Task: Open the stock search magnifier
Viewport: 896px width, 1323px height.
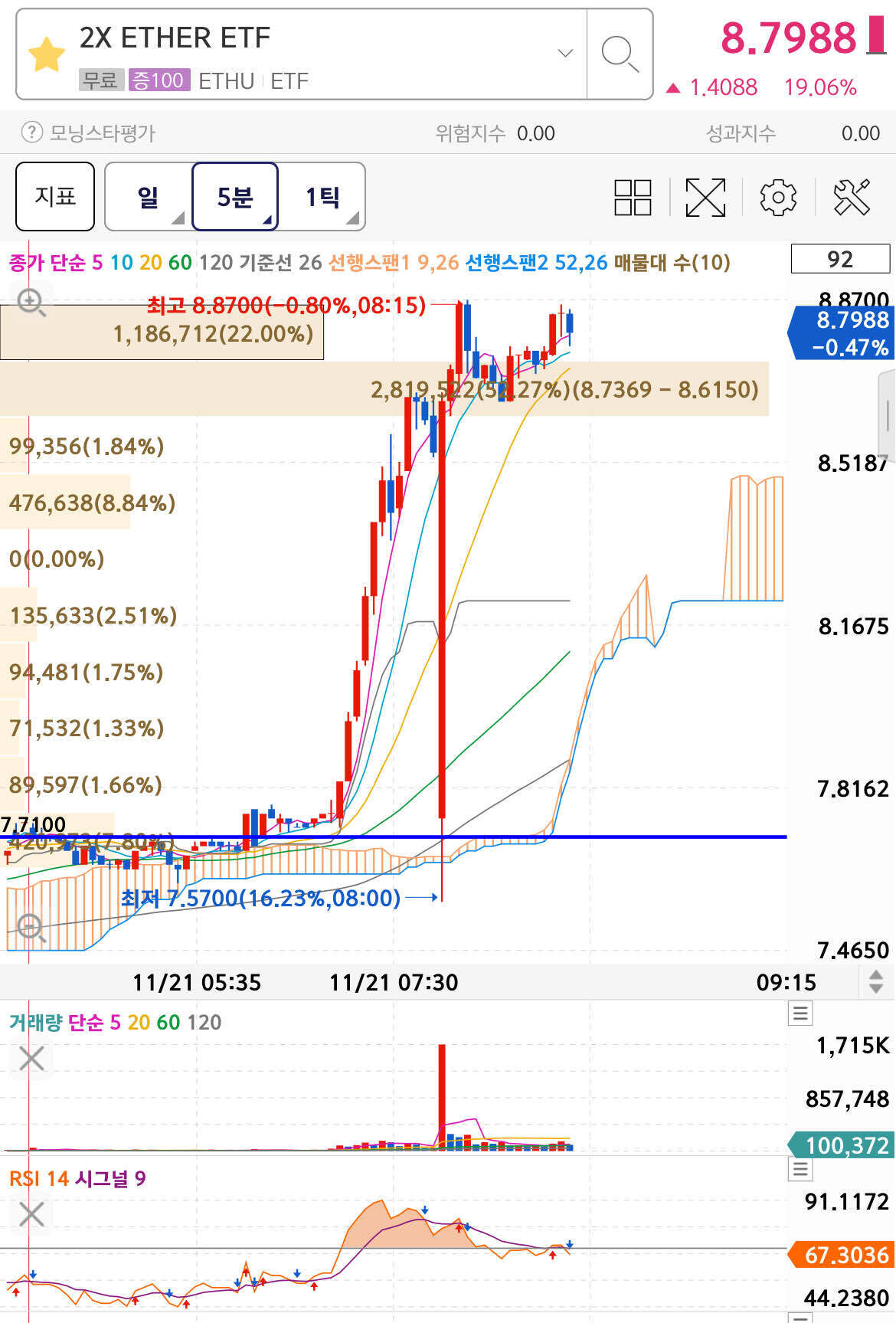Action: 619,54
